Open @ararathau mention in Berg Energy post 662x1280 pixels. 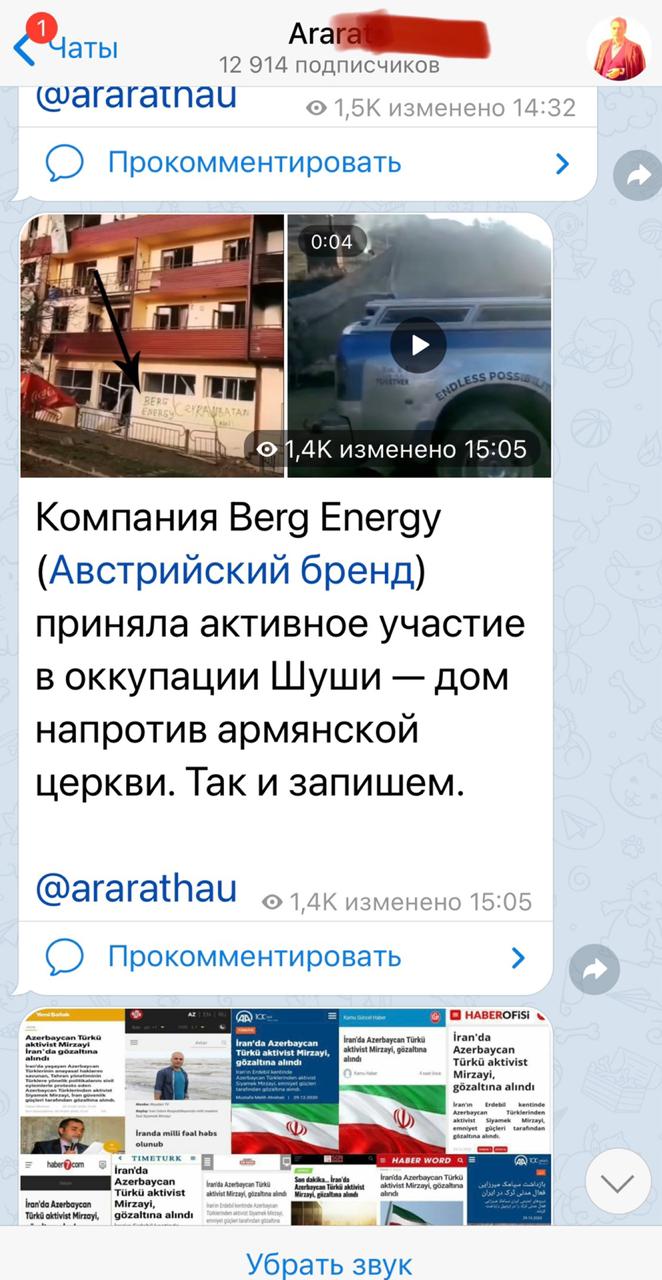point(138,888)
